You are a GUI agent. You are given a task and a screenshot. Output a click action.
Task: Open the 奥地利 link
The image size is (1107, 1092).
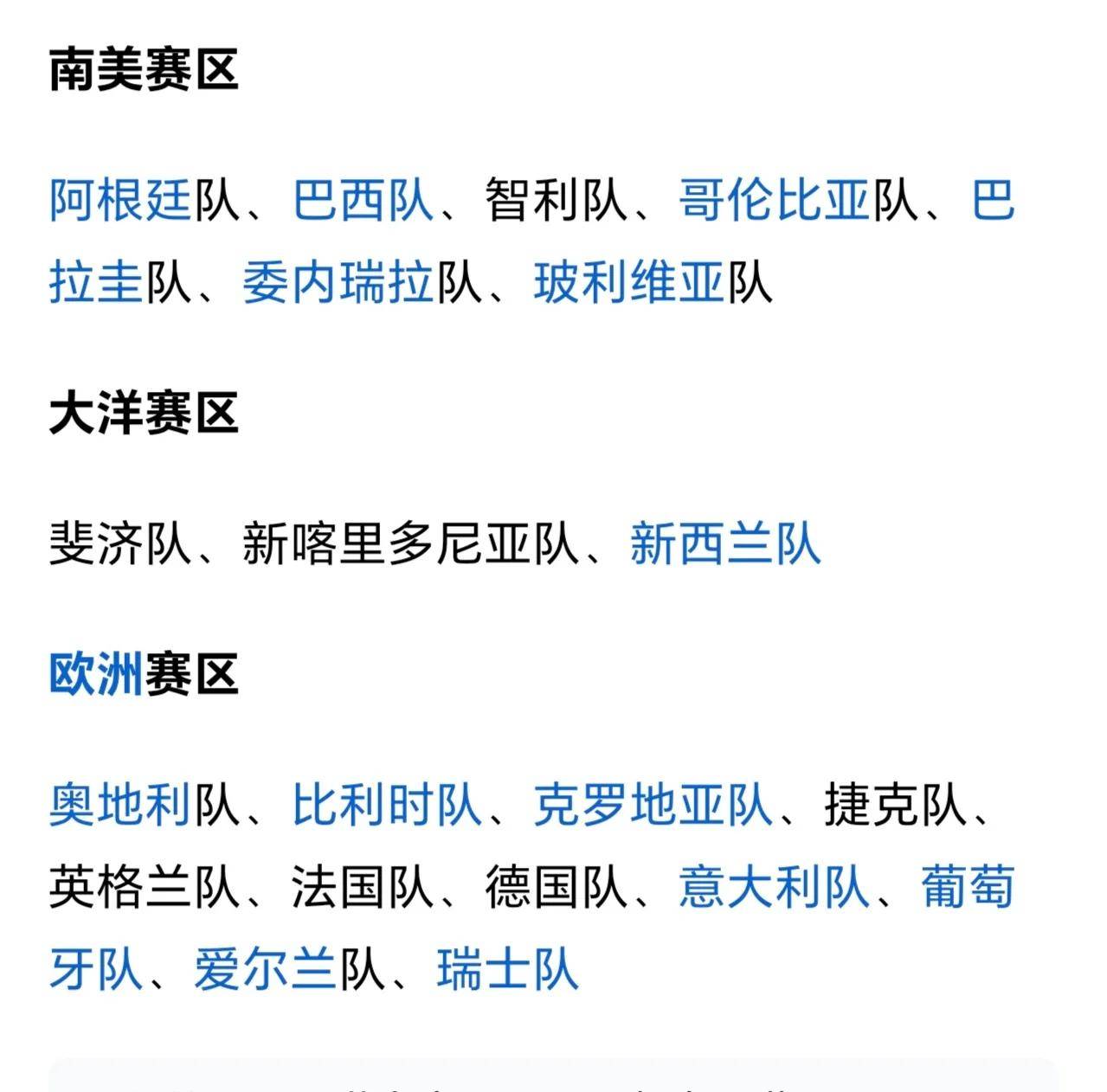(x=119, y=805)
